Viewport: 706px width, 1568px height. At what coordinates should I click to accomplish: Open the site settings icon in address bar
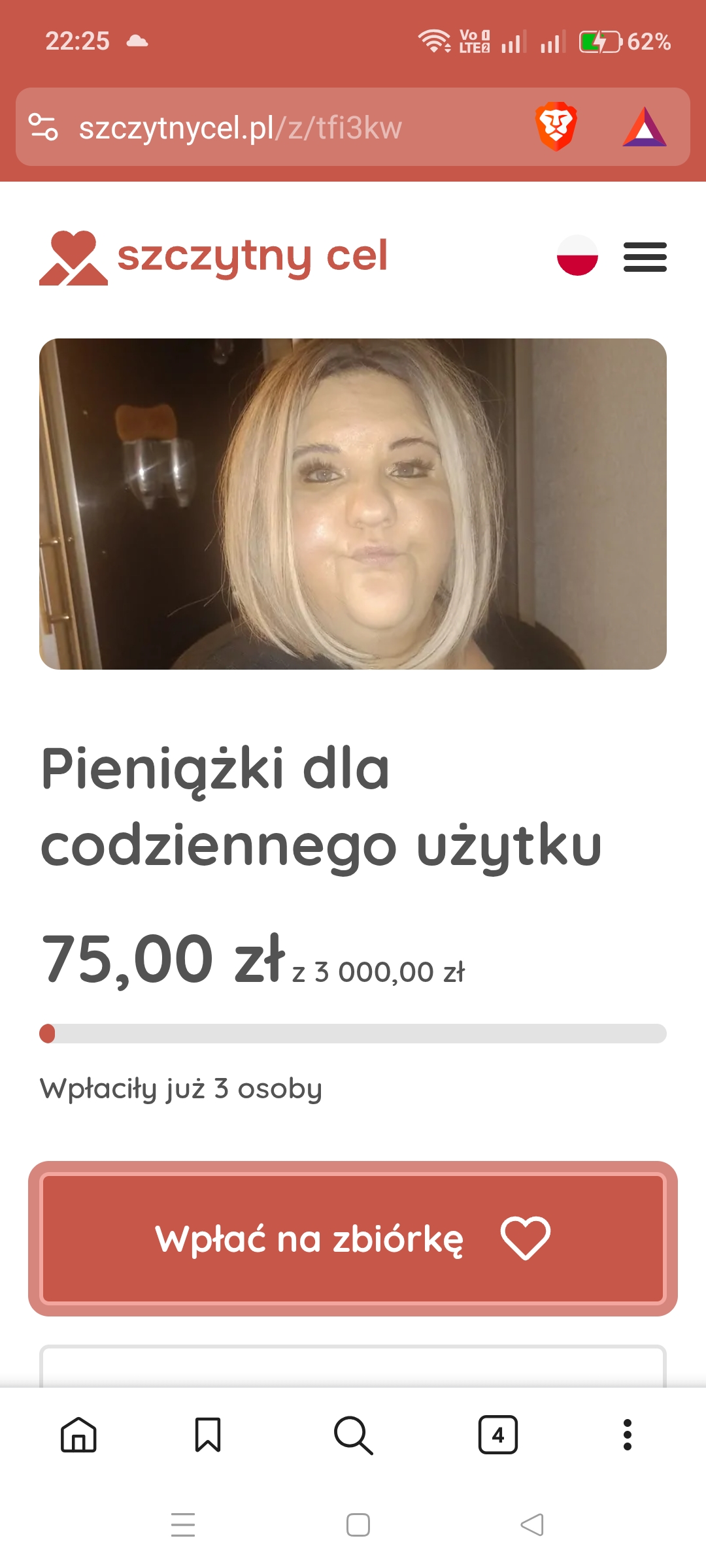pos(44,127)
